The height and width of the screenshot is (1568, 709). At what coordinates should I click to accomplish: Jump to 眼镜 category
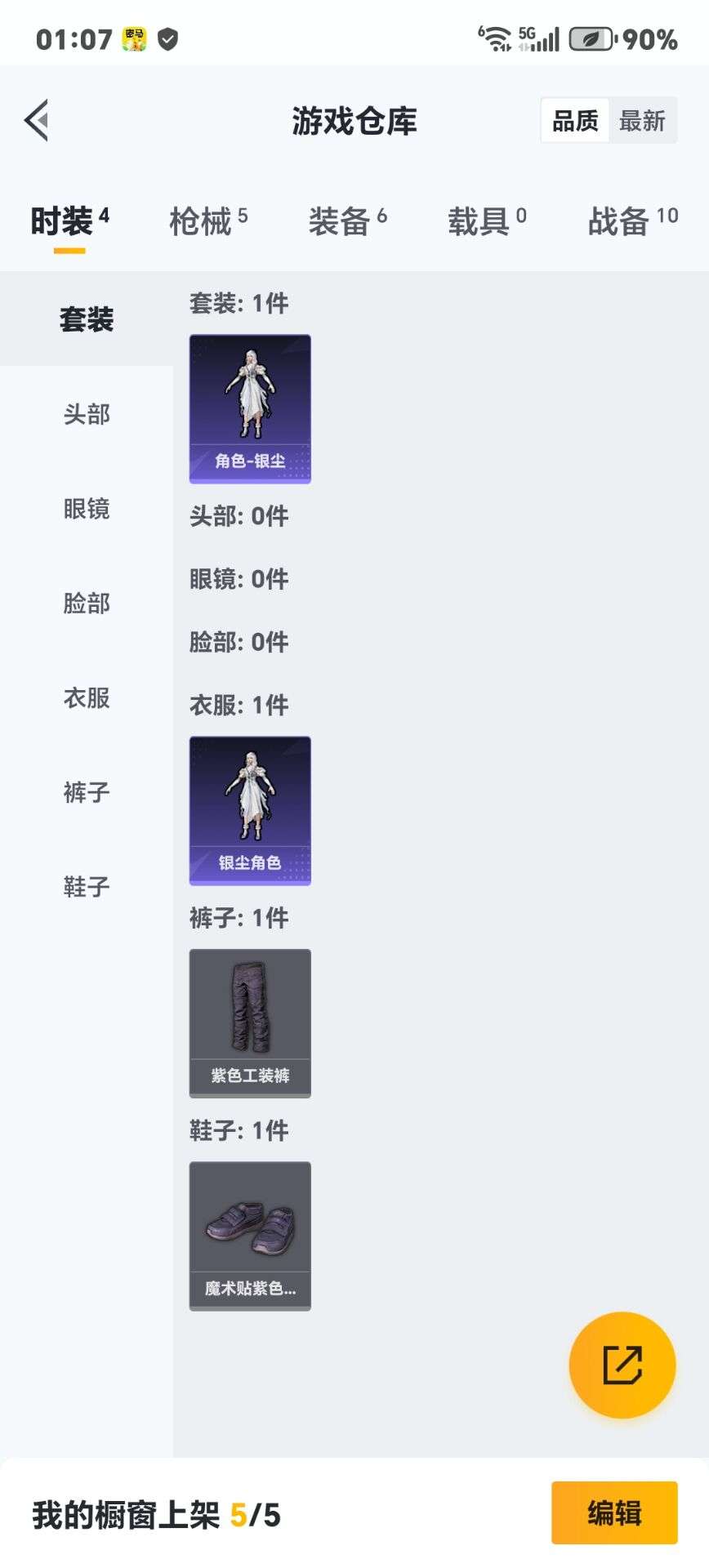click(x=86, y=509)
